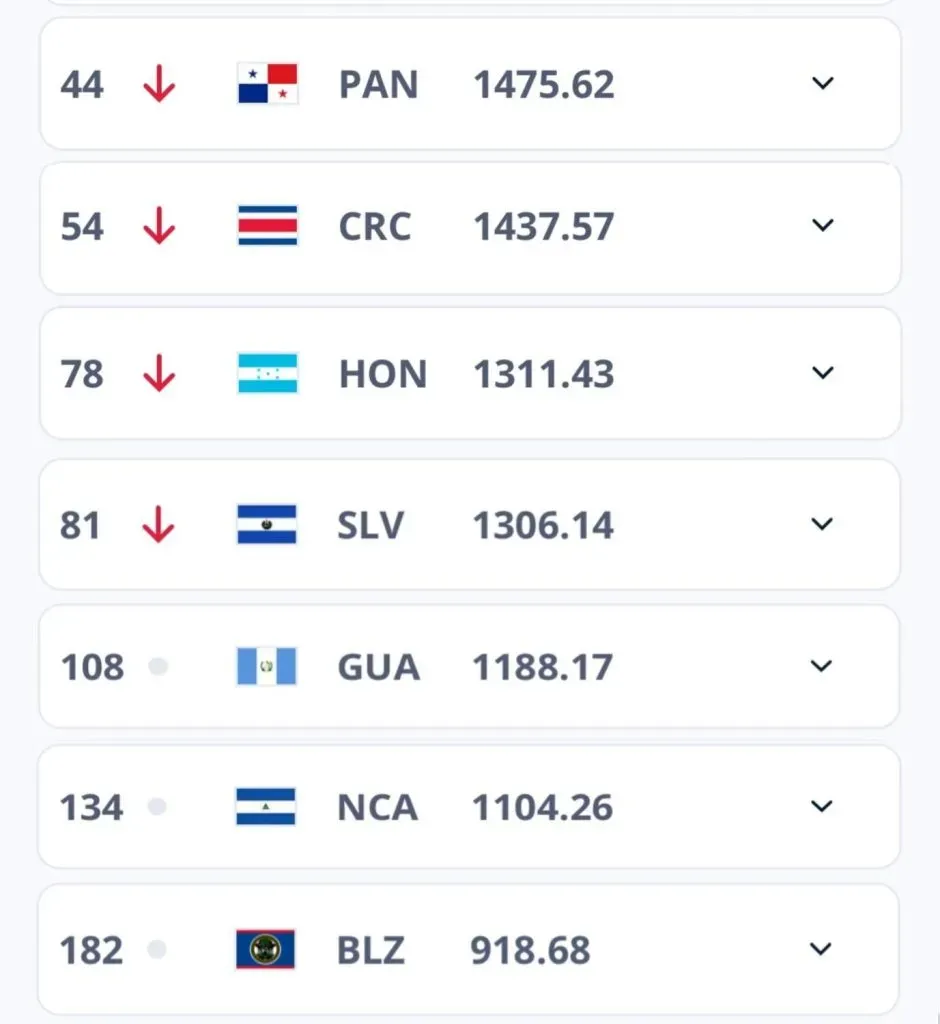Click Honduras points value 1311.43
This screenshot has height=1024, width=940.
(543, 373)
